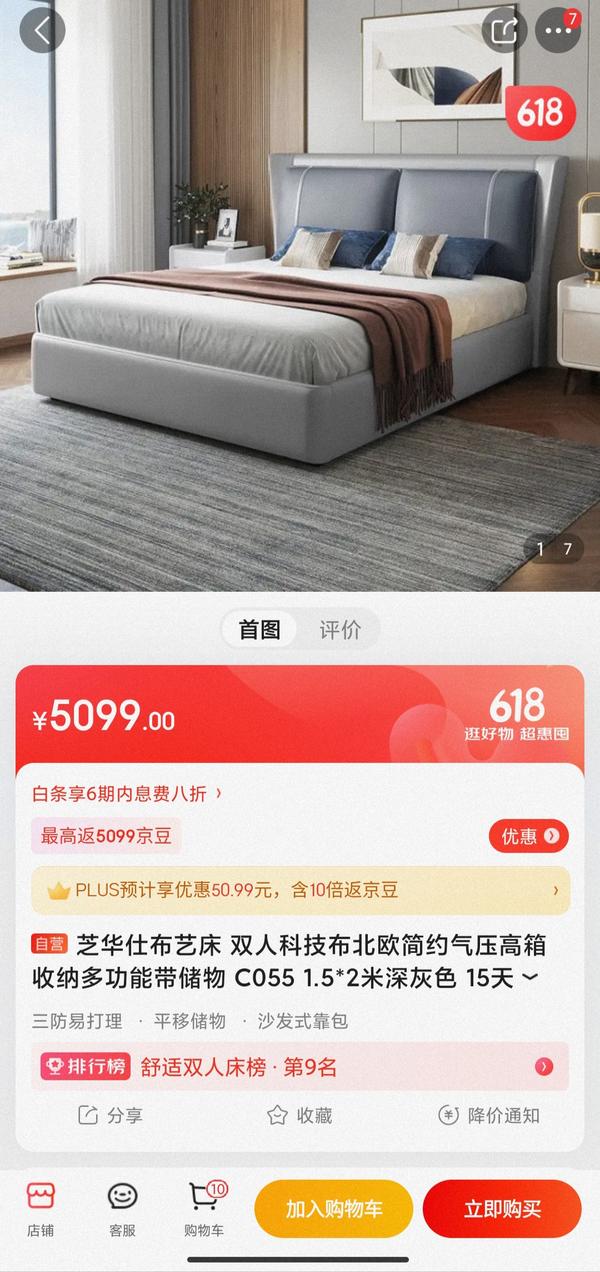Open the 舒适双人床榜 ranking row
The width and height of the screenshot is (600, 1272).
pyautogui.click(x=300, y=1067)
